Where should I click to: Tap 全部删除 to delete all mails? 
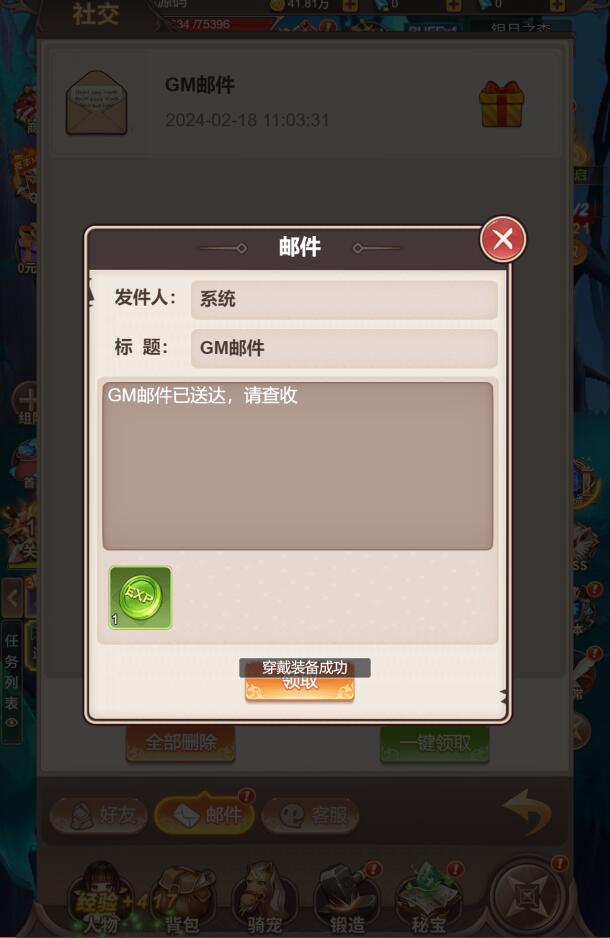180,743
